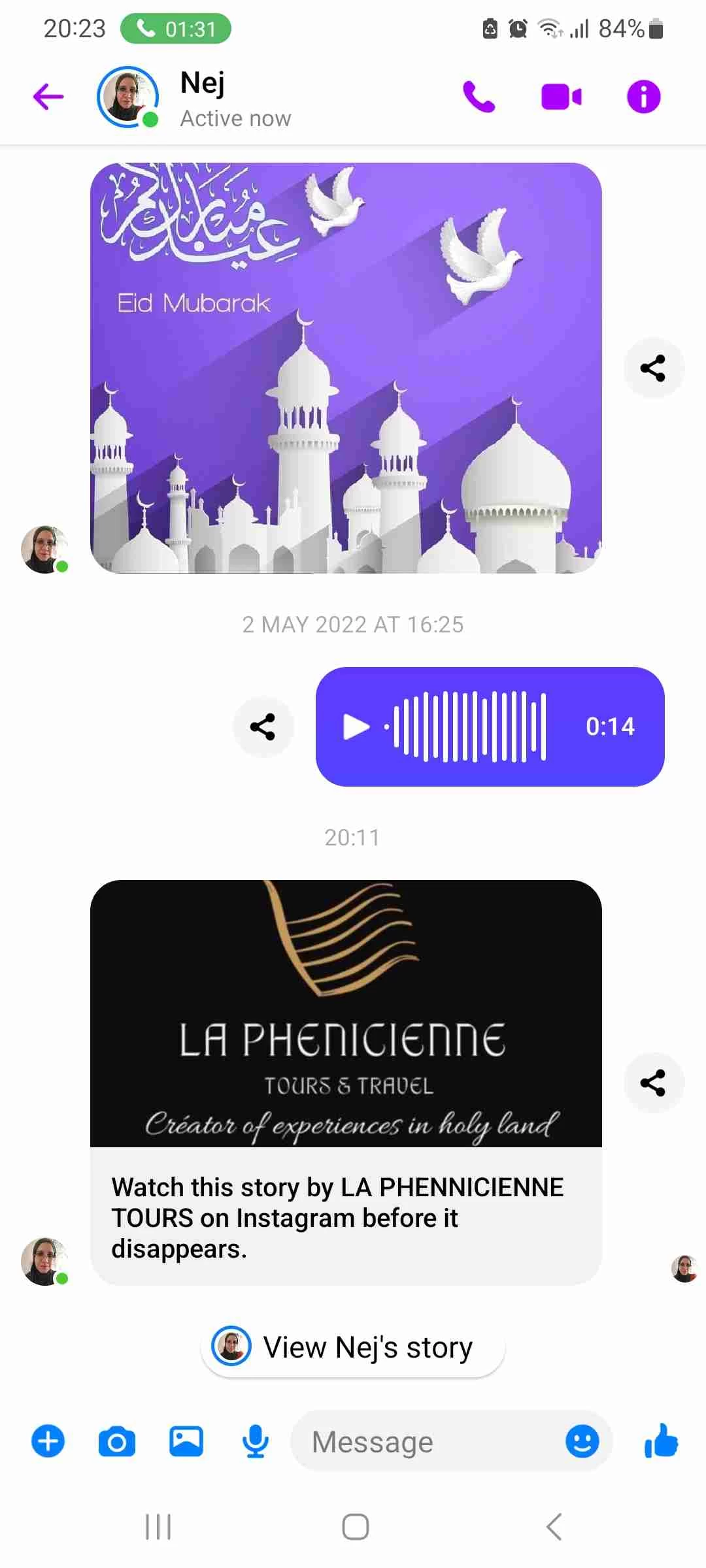The width and height of the screenshot is (706, 1568).
Task: Open more attachment options plus icon
Action: [x=48, y=1441]
